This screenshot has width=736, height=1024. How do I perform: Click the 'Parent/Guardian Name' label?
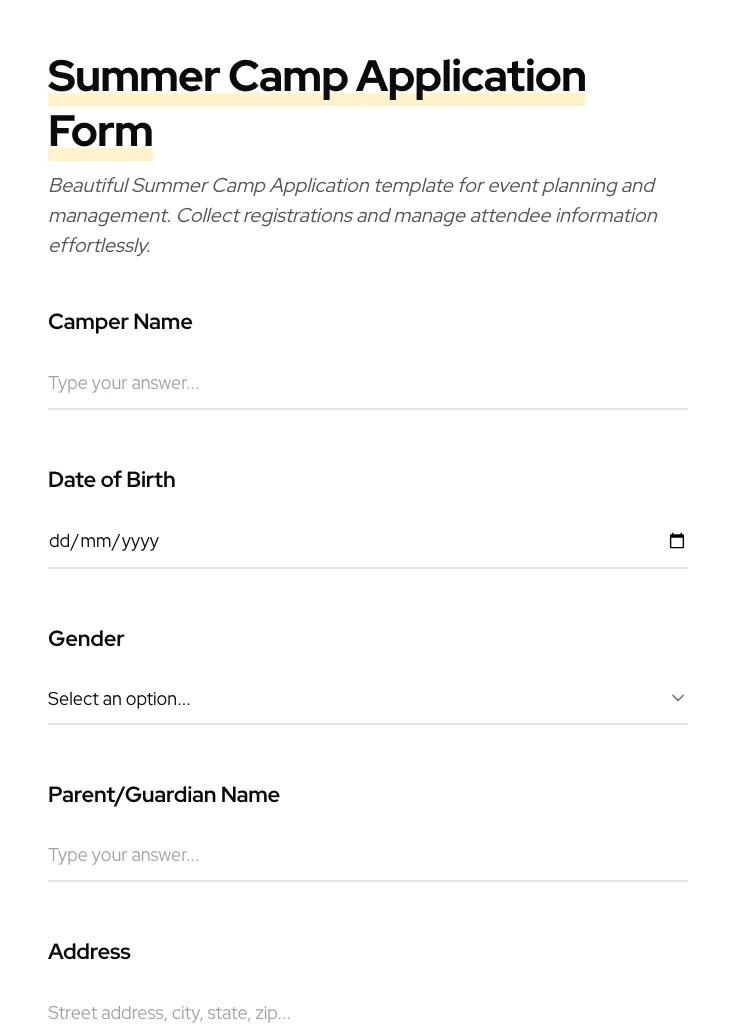coord(163,794)
